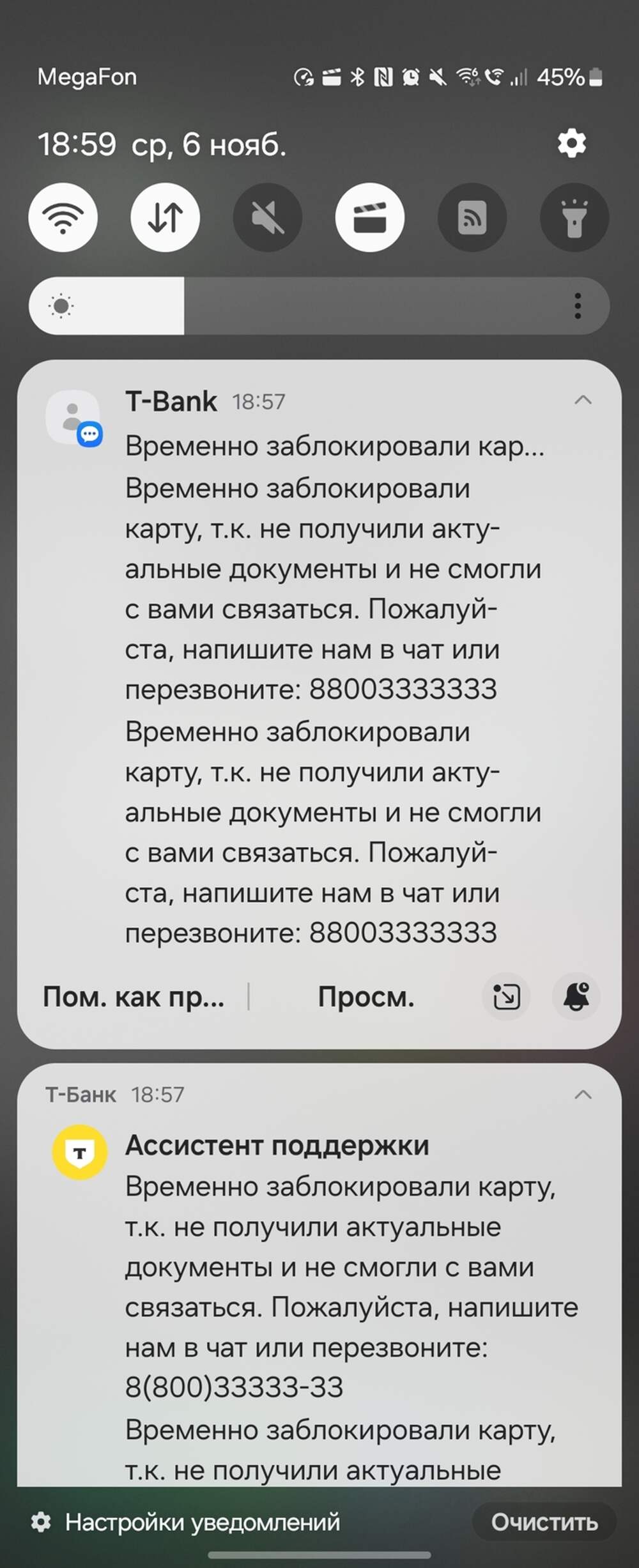This screenshot has width=639, height=1568.
Task: Clear all notifications with Очистить
Action: pos(544,1523)
